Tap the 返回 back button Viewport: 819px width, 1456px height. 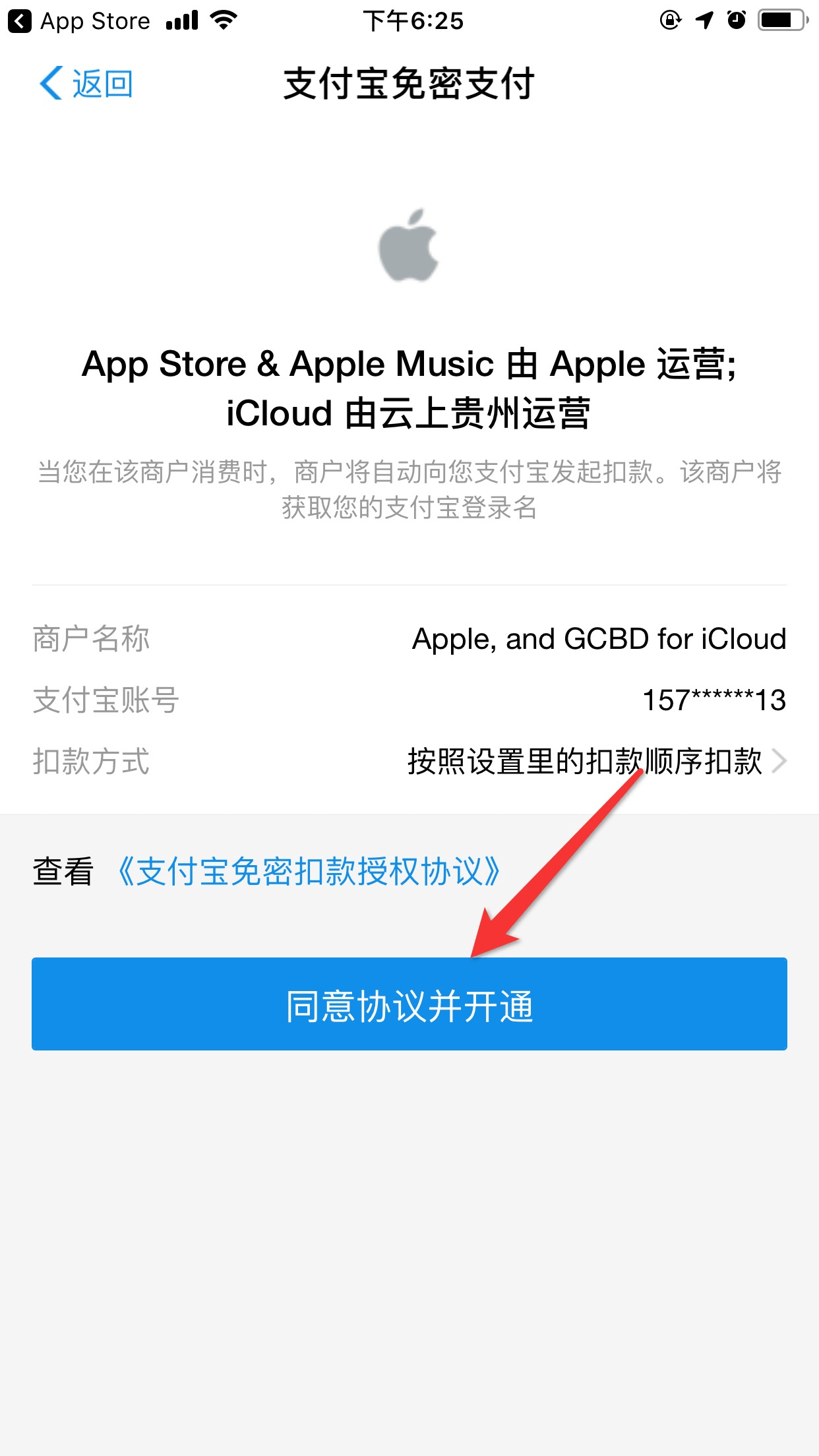[x=86, y=84]
